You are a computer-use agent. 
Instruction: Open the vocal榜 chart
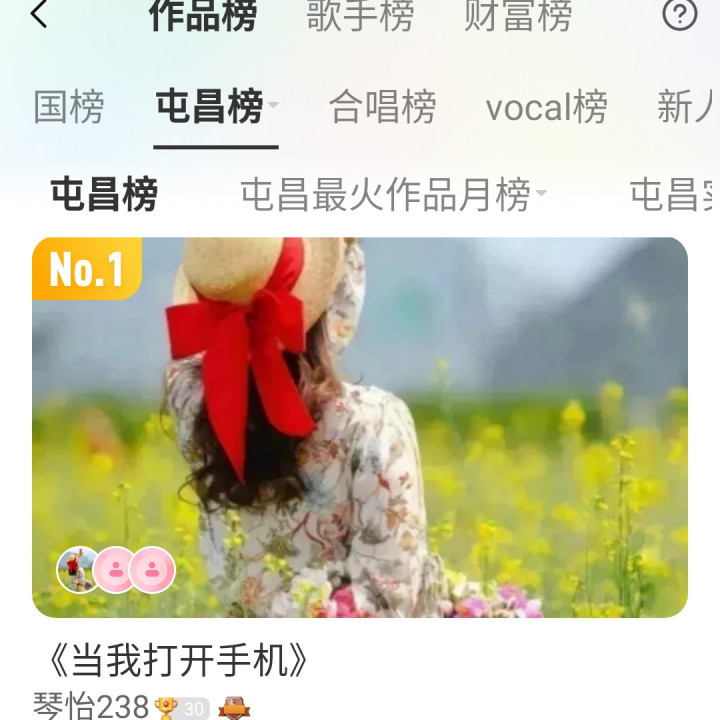coord(546,107)
